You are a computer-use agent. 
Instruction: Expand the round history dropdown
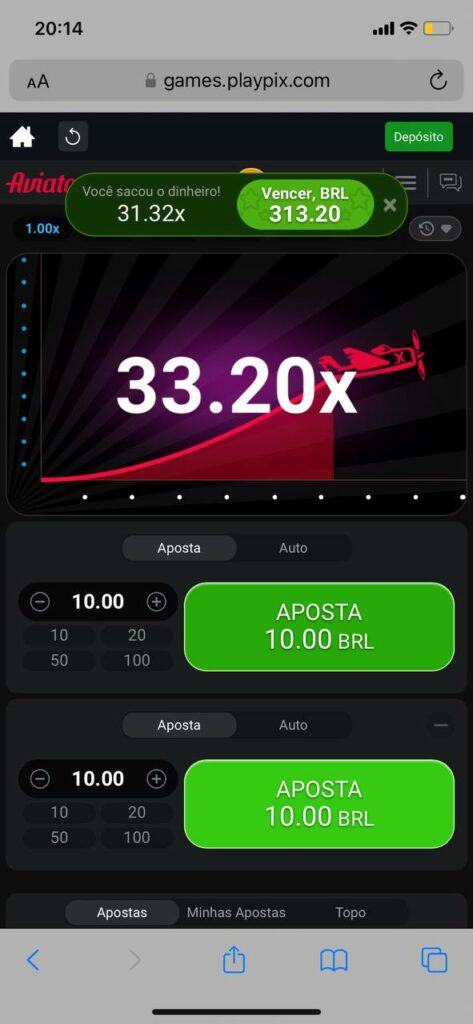pos(435,229)
